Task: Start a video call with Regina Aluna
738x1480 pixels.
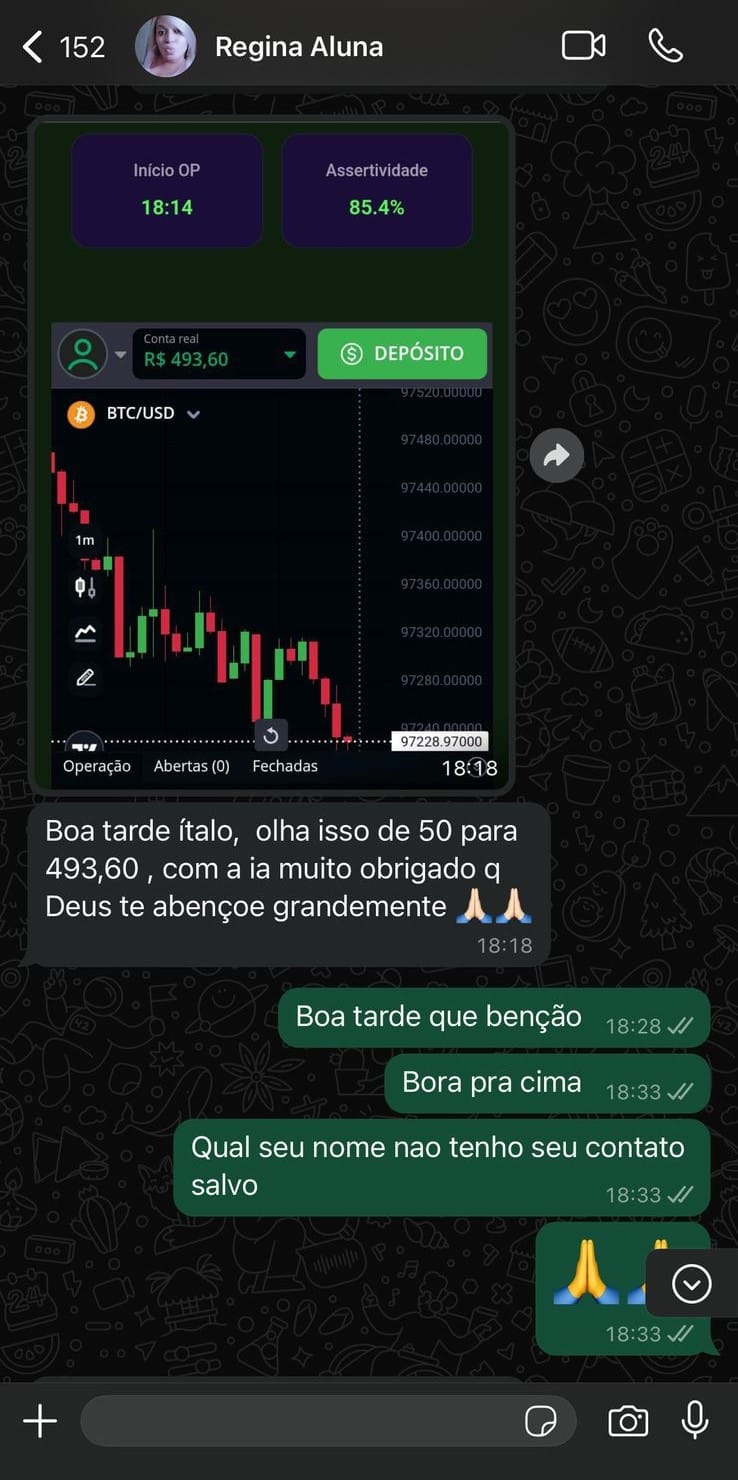Action: pyautogui.click(x=584, y=46)
